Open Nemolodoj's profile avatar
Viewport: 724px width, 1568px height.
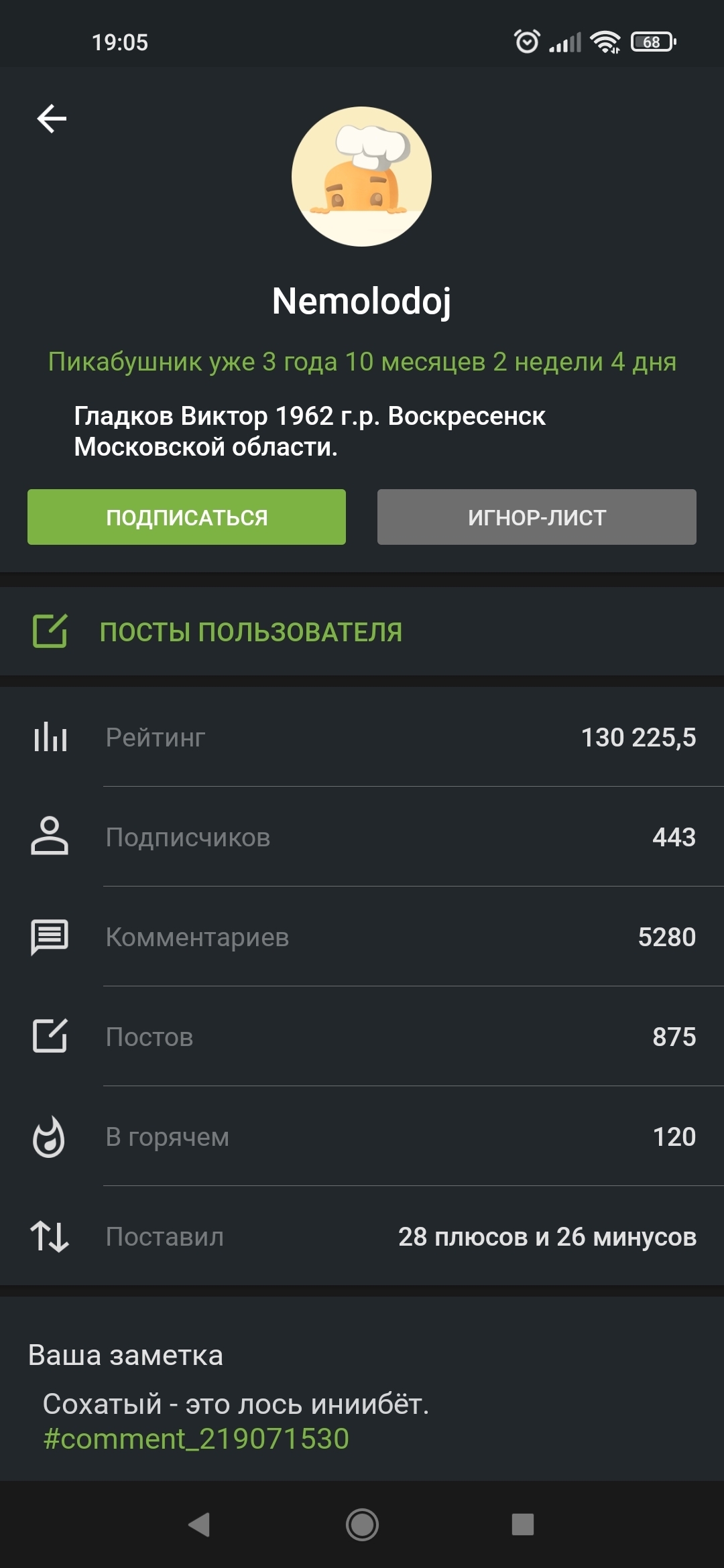pyautogui.click(x=361, y=177)
